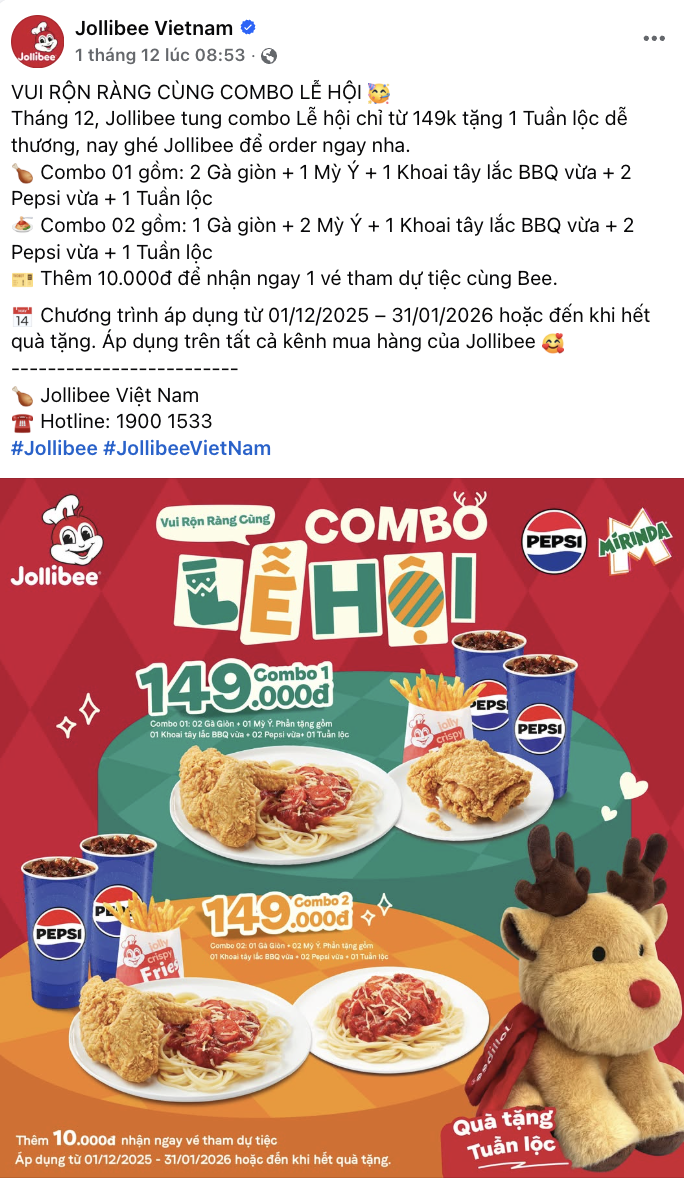
Task: Open the post's three-dot options menu
Action: point(653,39)
